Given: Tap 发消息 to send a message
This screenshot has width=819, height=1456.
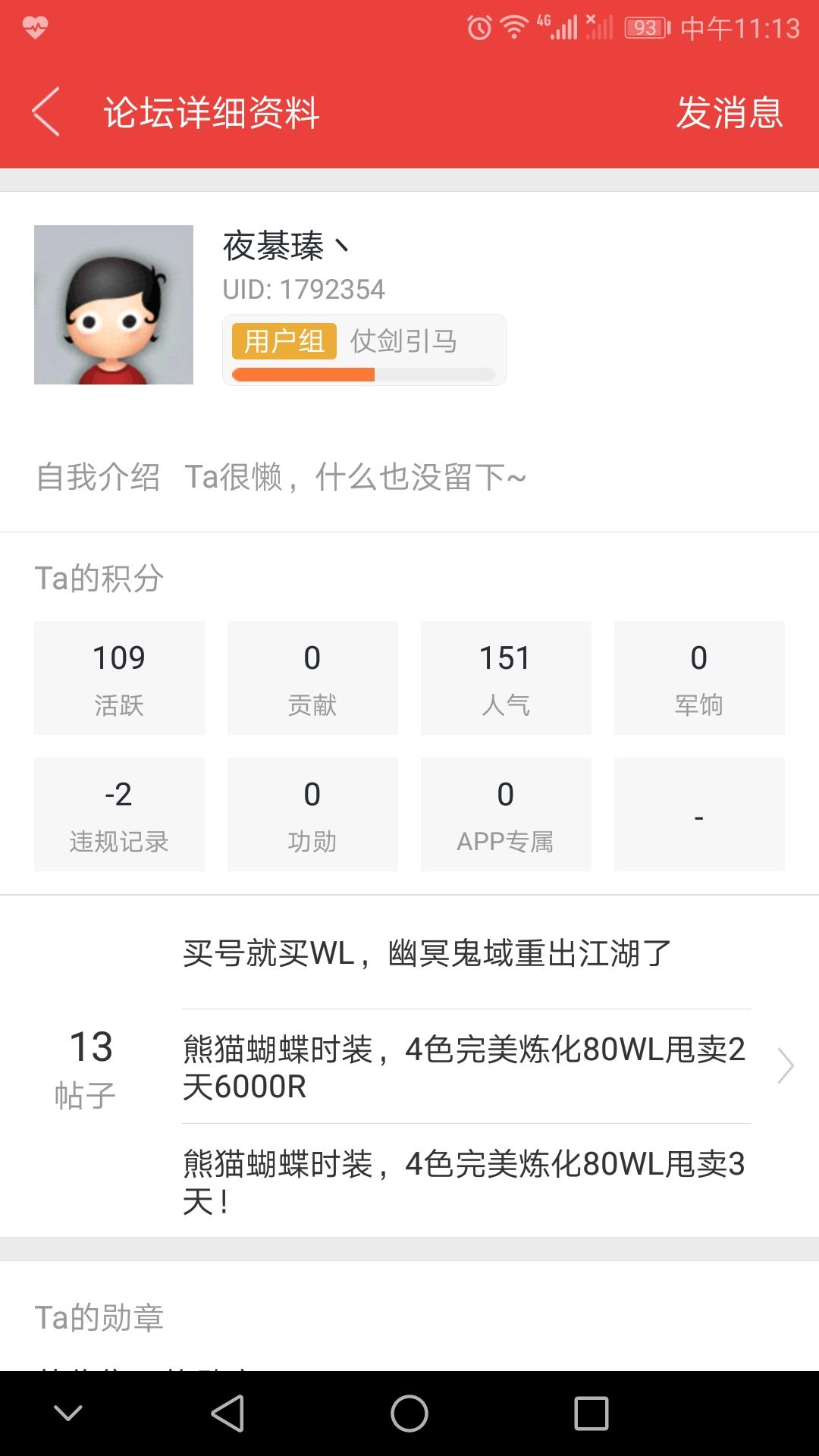Looking at the screenshot, I should pos(729,112).
